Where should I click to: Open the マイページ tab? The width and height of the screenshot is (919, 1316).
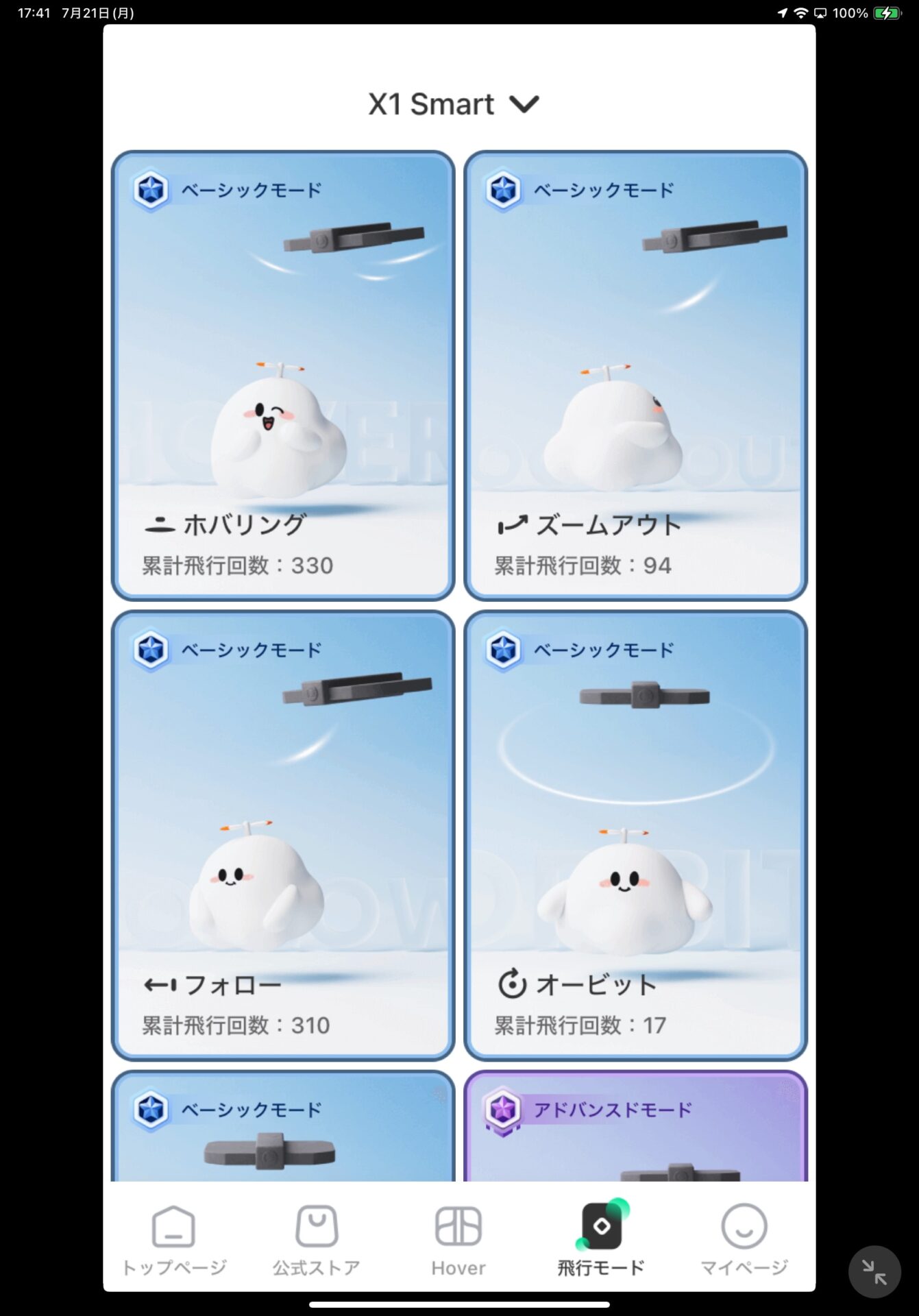[744, 1240]
